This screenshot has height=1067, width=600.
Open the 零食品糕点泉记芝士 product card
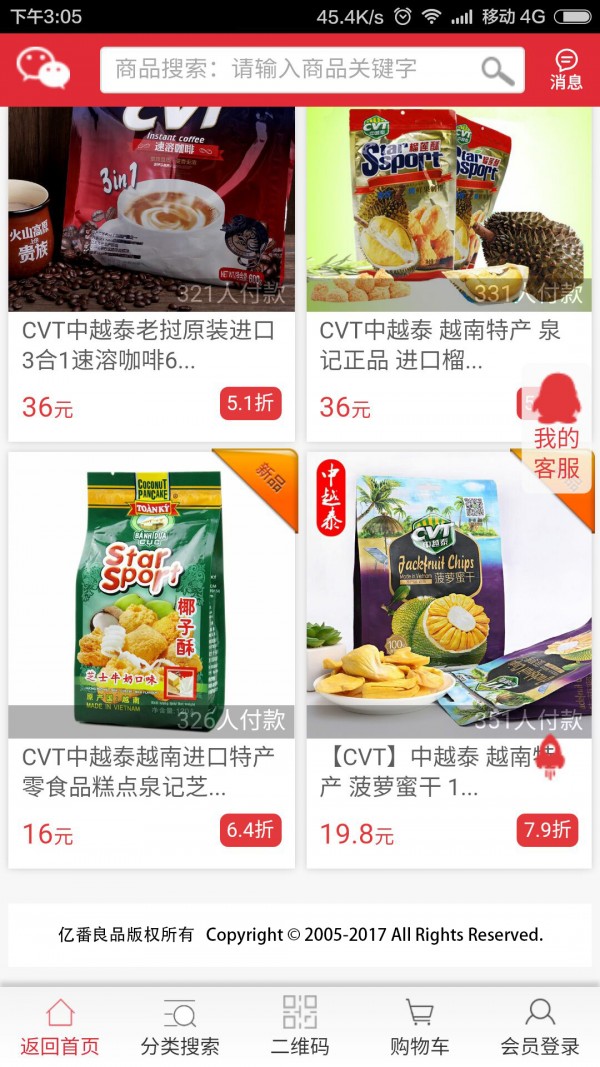(152, 660)
